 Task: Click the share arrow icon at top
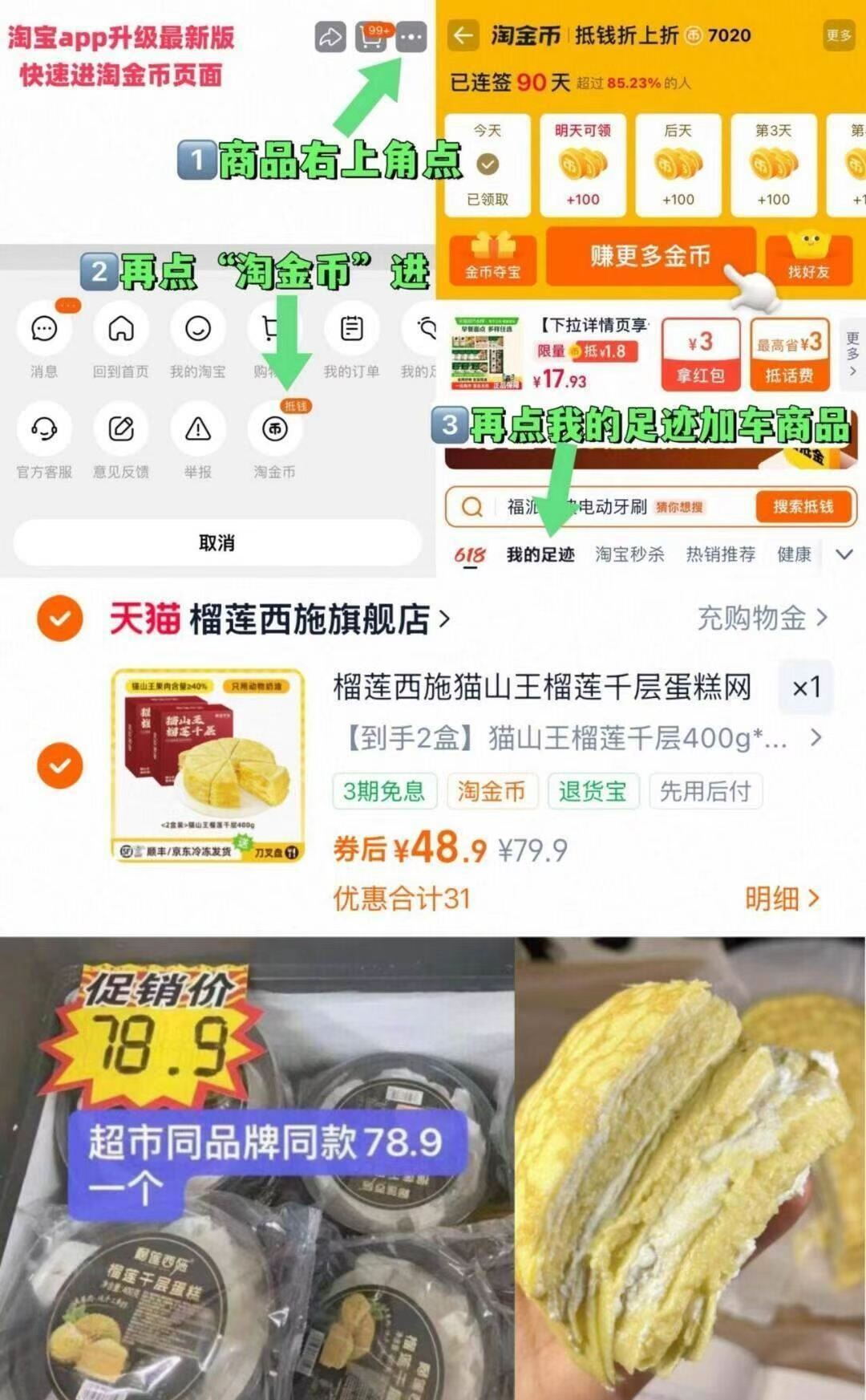pos(329,36)
